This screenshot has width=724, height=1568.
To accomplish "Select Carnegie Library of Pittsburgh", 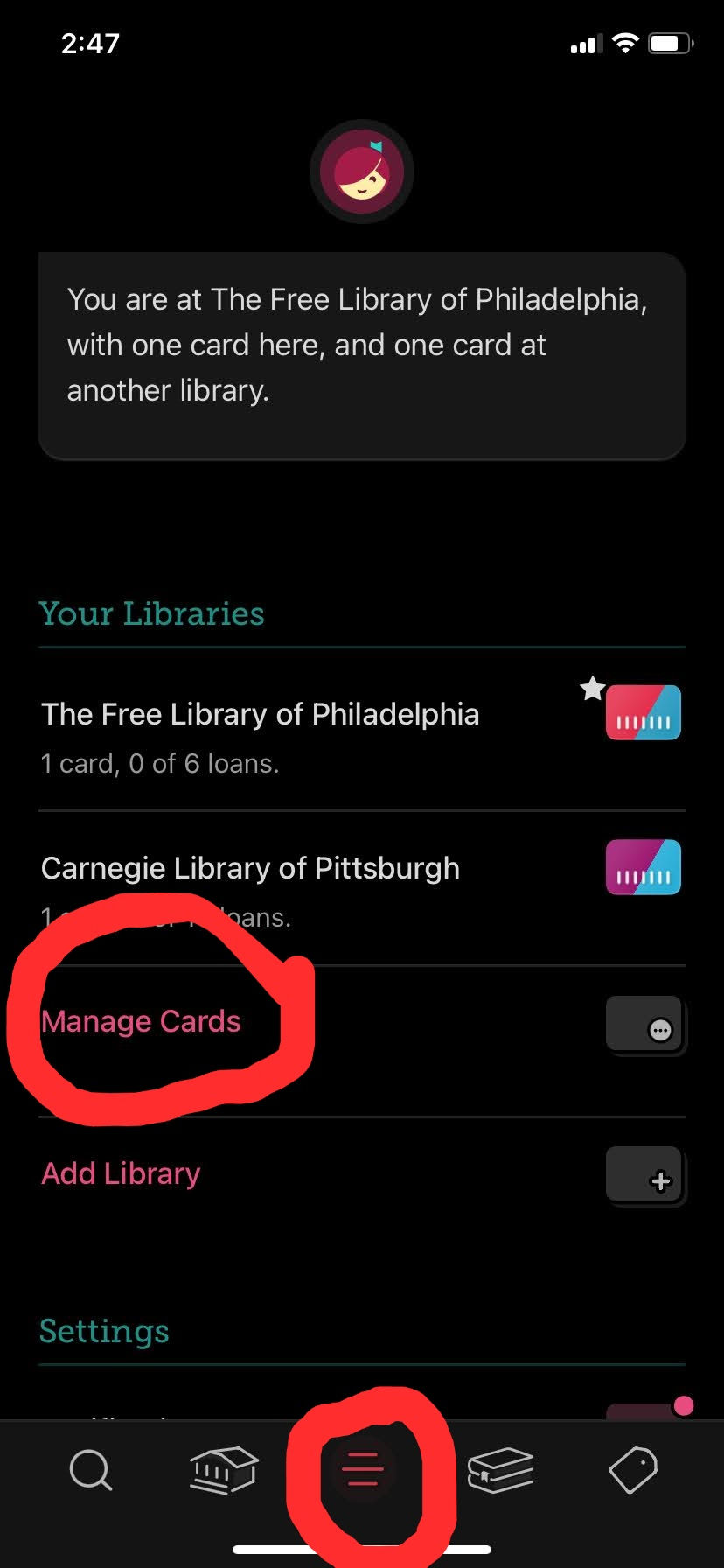I will [250, 868].
